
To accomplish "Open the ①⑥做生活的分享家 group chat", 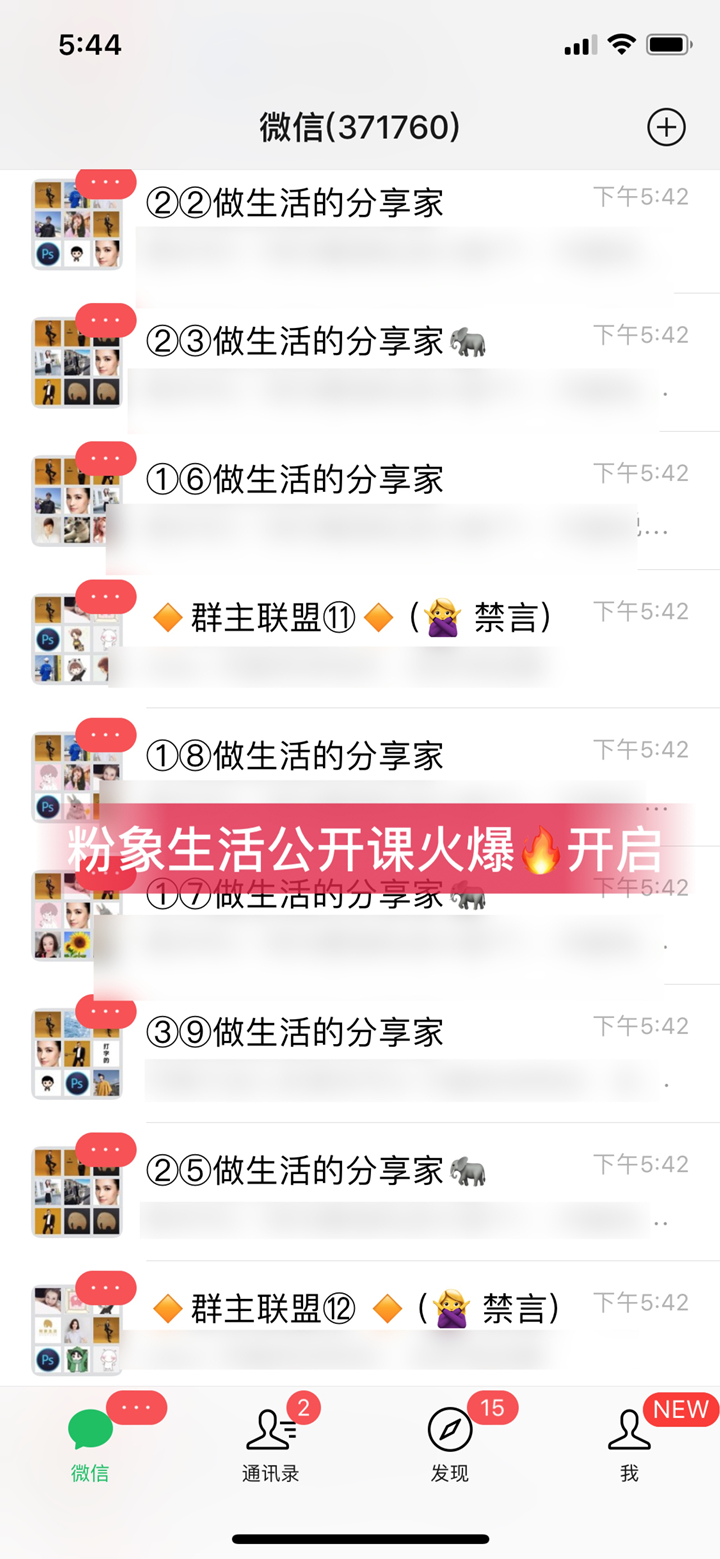I will (x=360, y=503).
